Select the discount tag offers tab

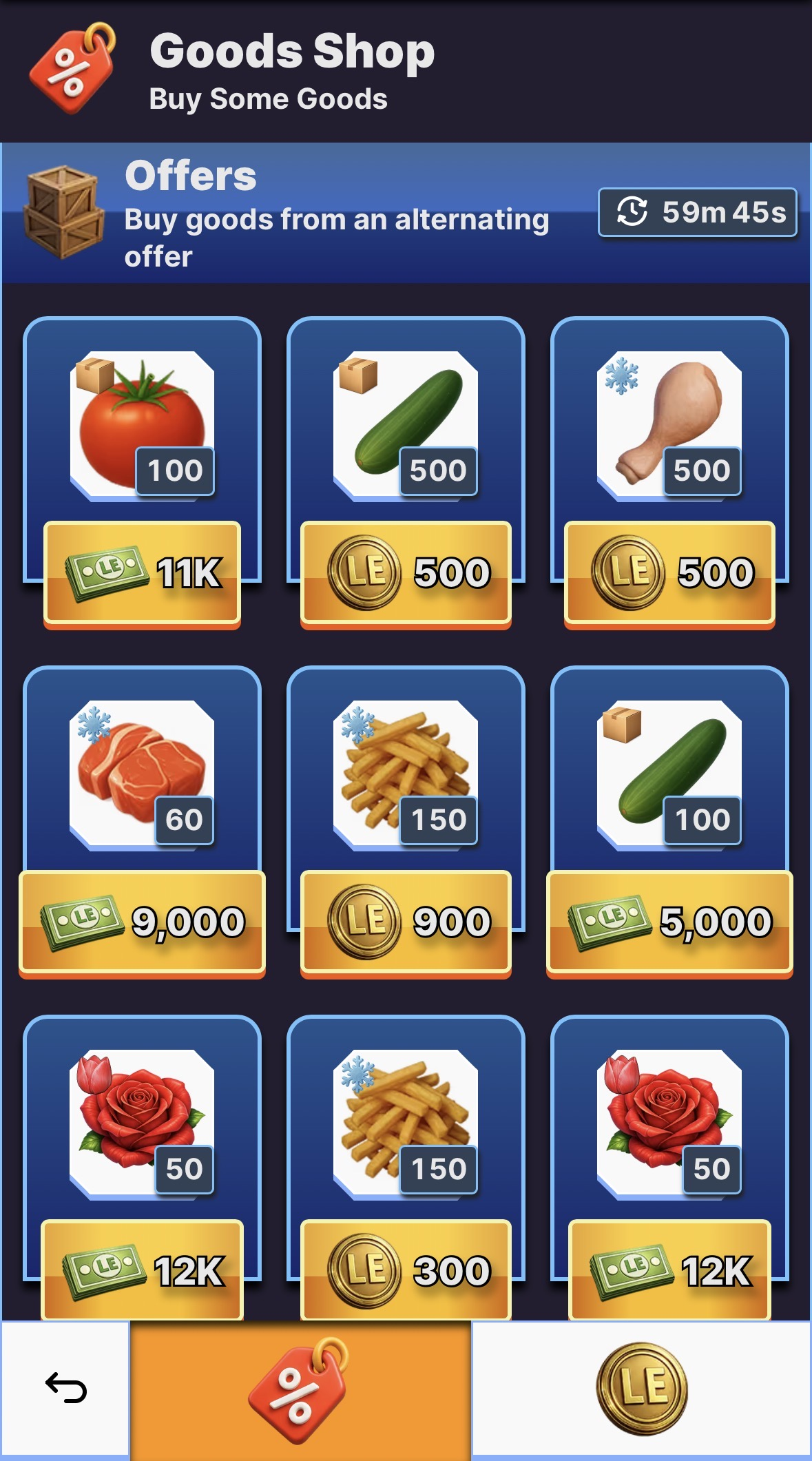coord(300,1388)
